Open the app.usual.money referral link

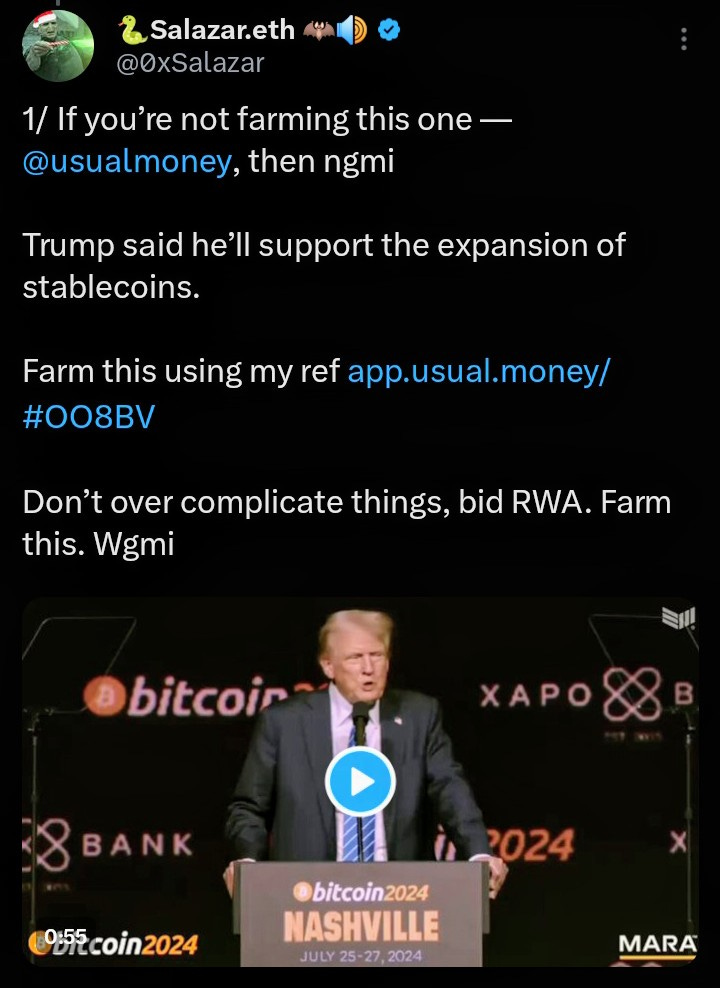pyautogui.click(x=479, y=373)
